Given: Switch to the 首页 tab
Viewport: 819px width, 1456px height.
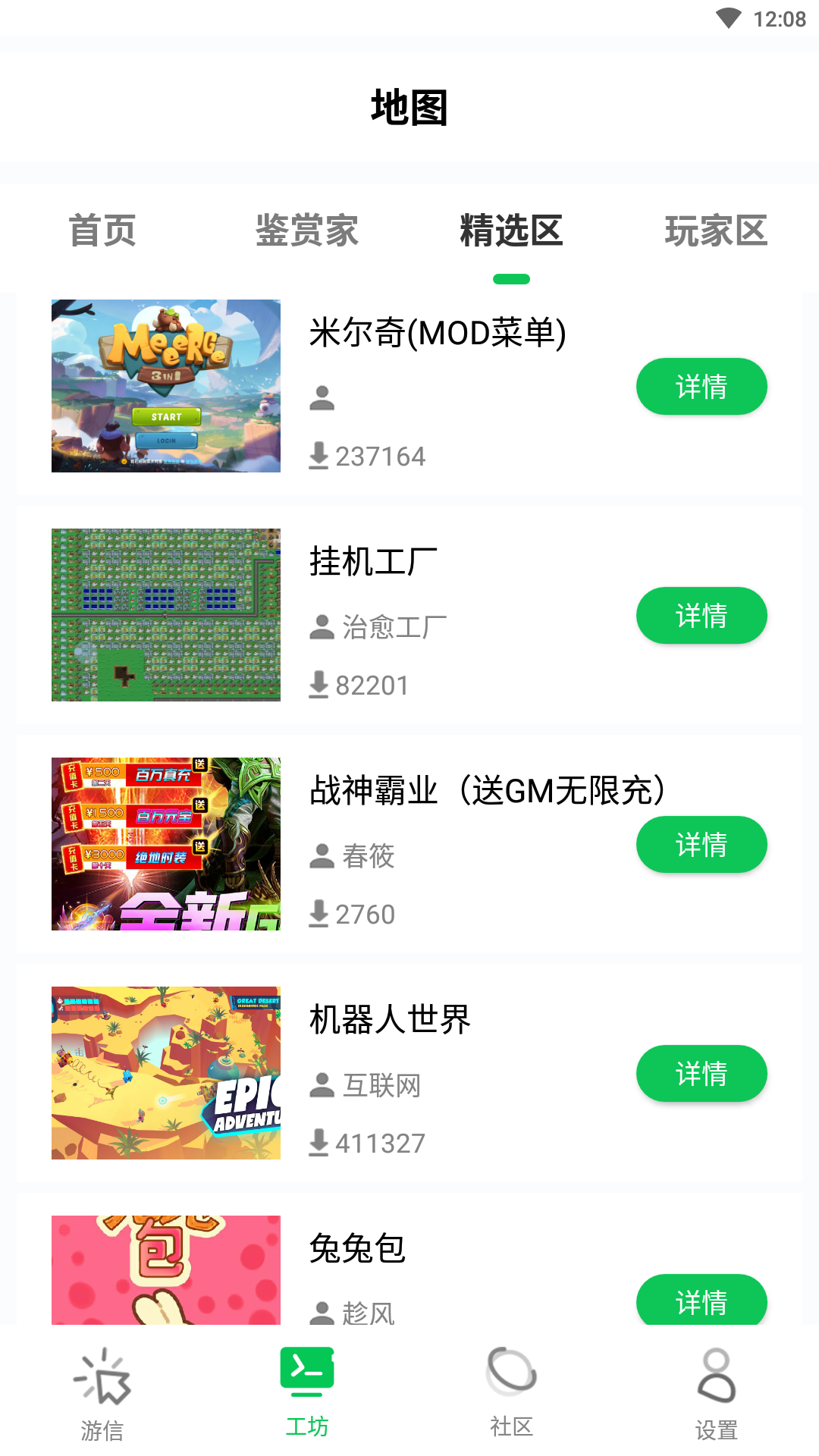Looking at the screenshot, I should (x=103, y=232).
